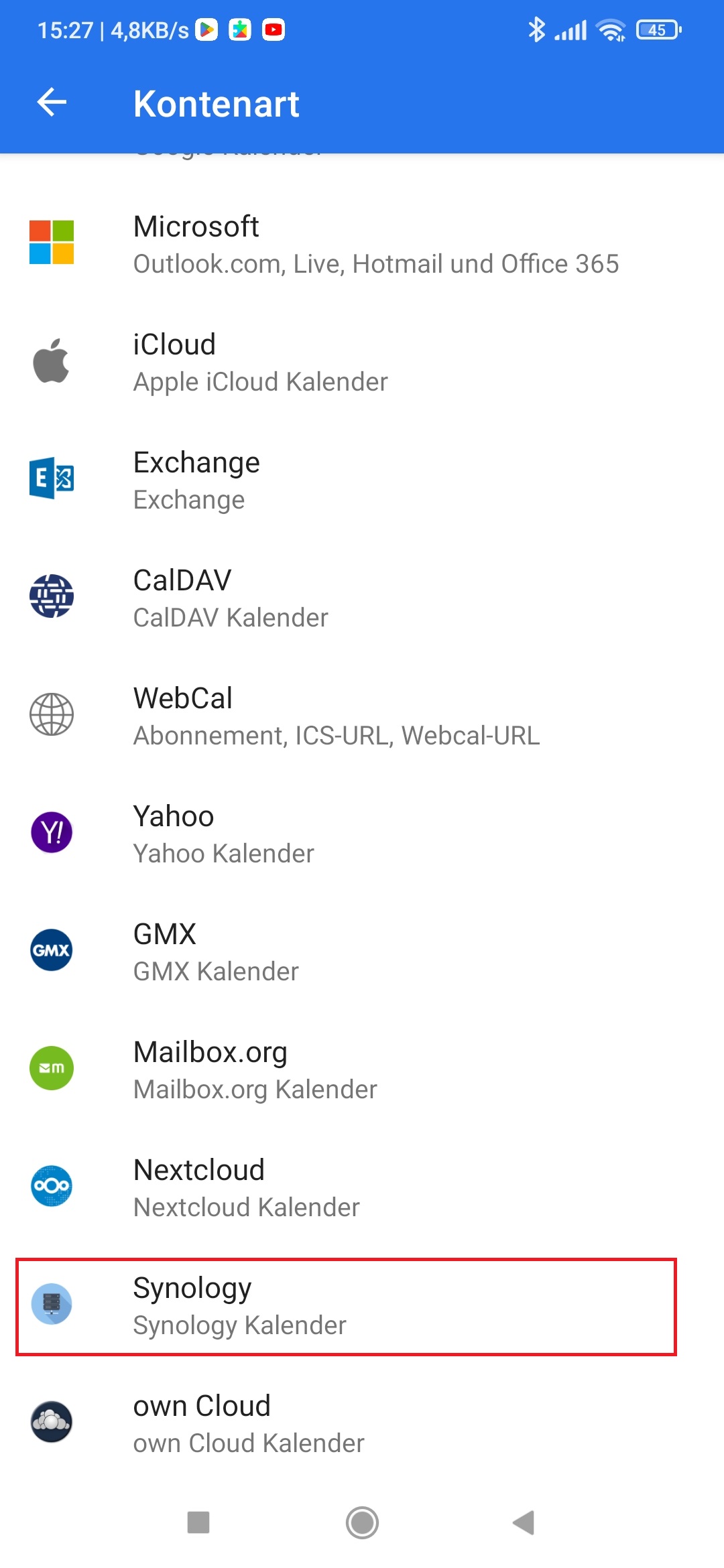The image size is (724, 1568).
Task: Pick the CalDAV Kalender option
Action: [x=362, y=598]
